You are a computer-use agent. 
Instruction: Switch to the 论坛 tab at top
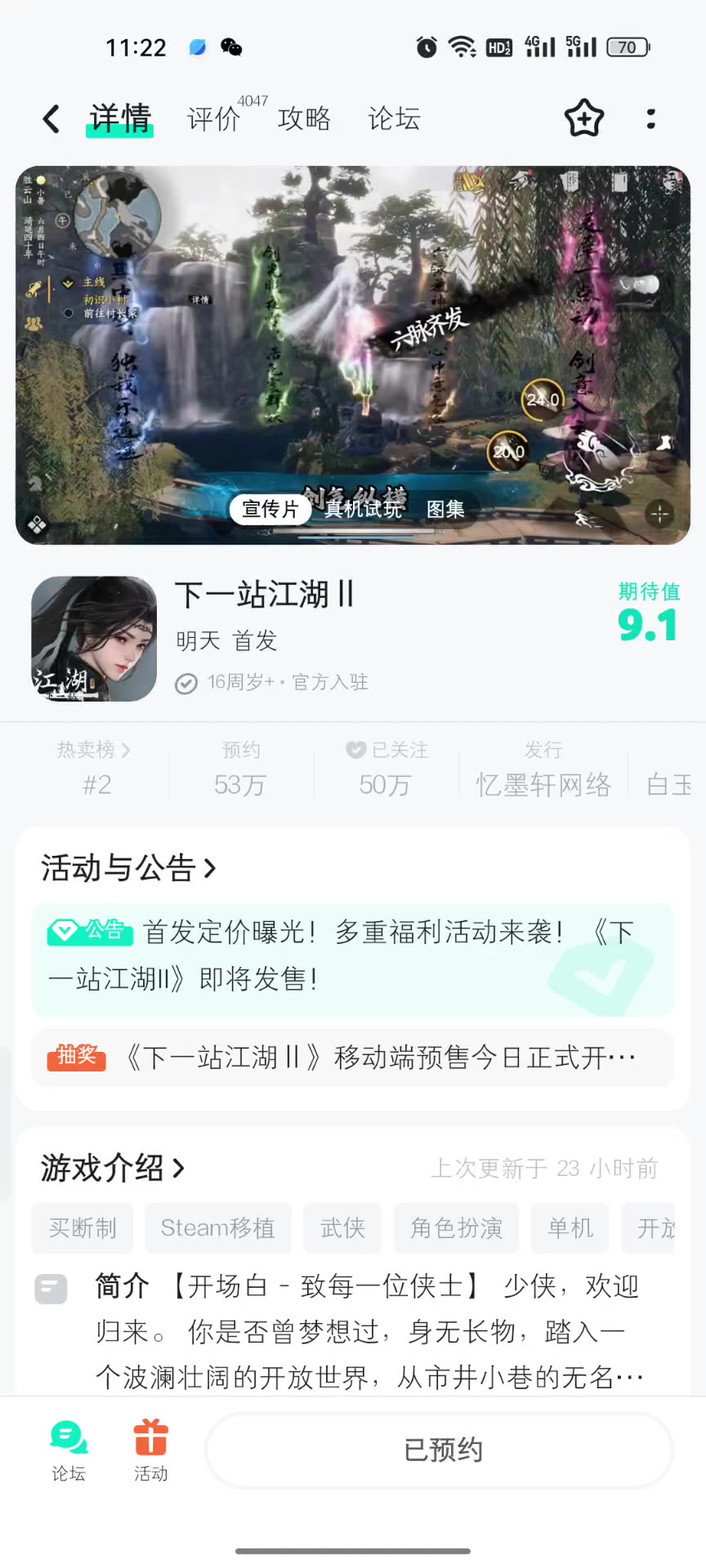[394, 119]
